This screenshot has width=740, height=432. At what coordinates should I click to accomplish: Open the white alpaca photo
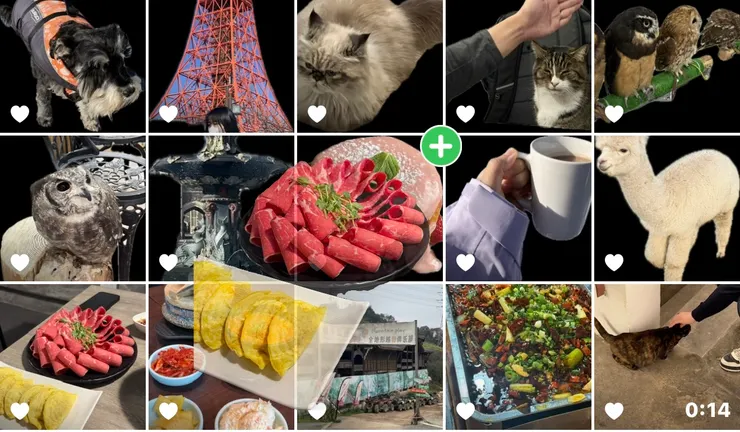[667, 200]
